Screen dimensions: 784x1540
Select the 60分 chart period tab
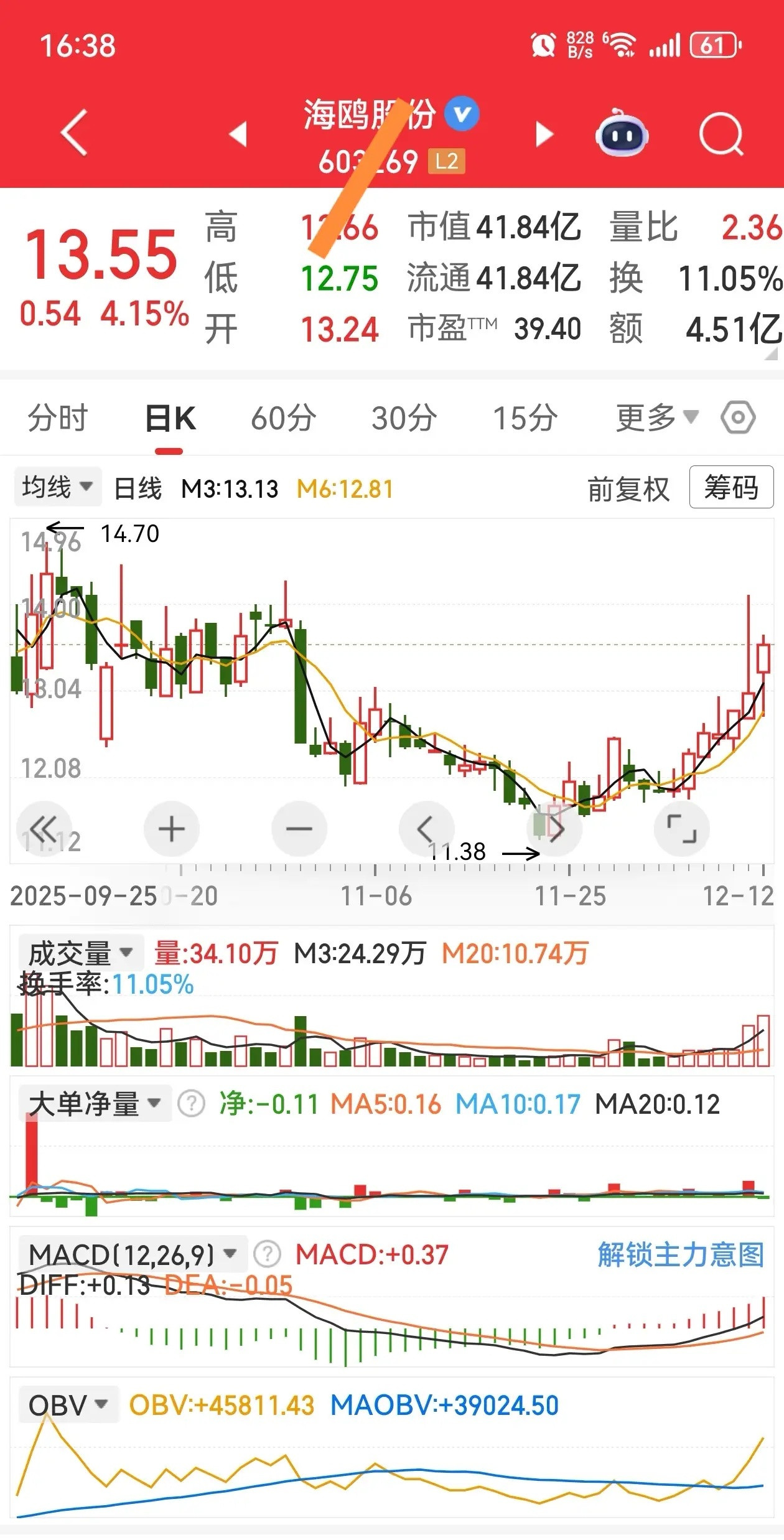tap(284, 418)
